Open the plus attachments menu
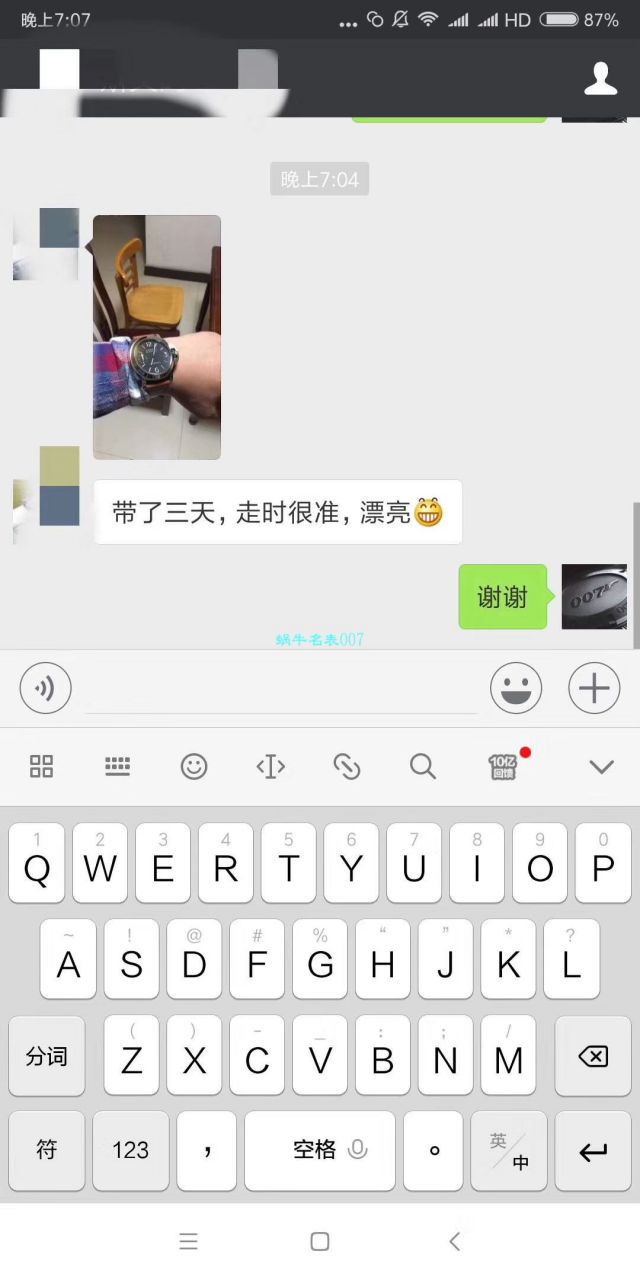The width and height of the screenshot is (640, 1280). tap(594, 688)
